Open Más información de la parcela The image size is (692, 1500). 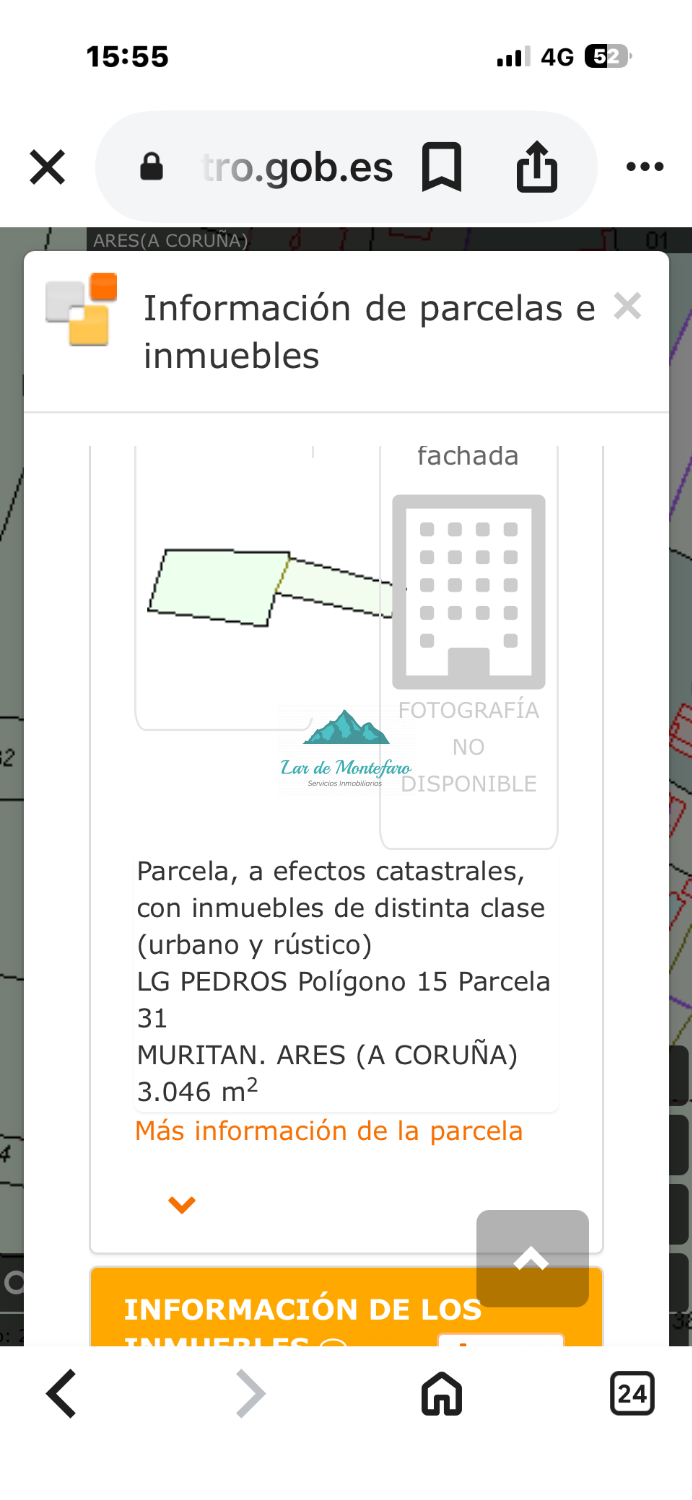(x=329, y=1131)
